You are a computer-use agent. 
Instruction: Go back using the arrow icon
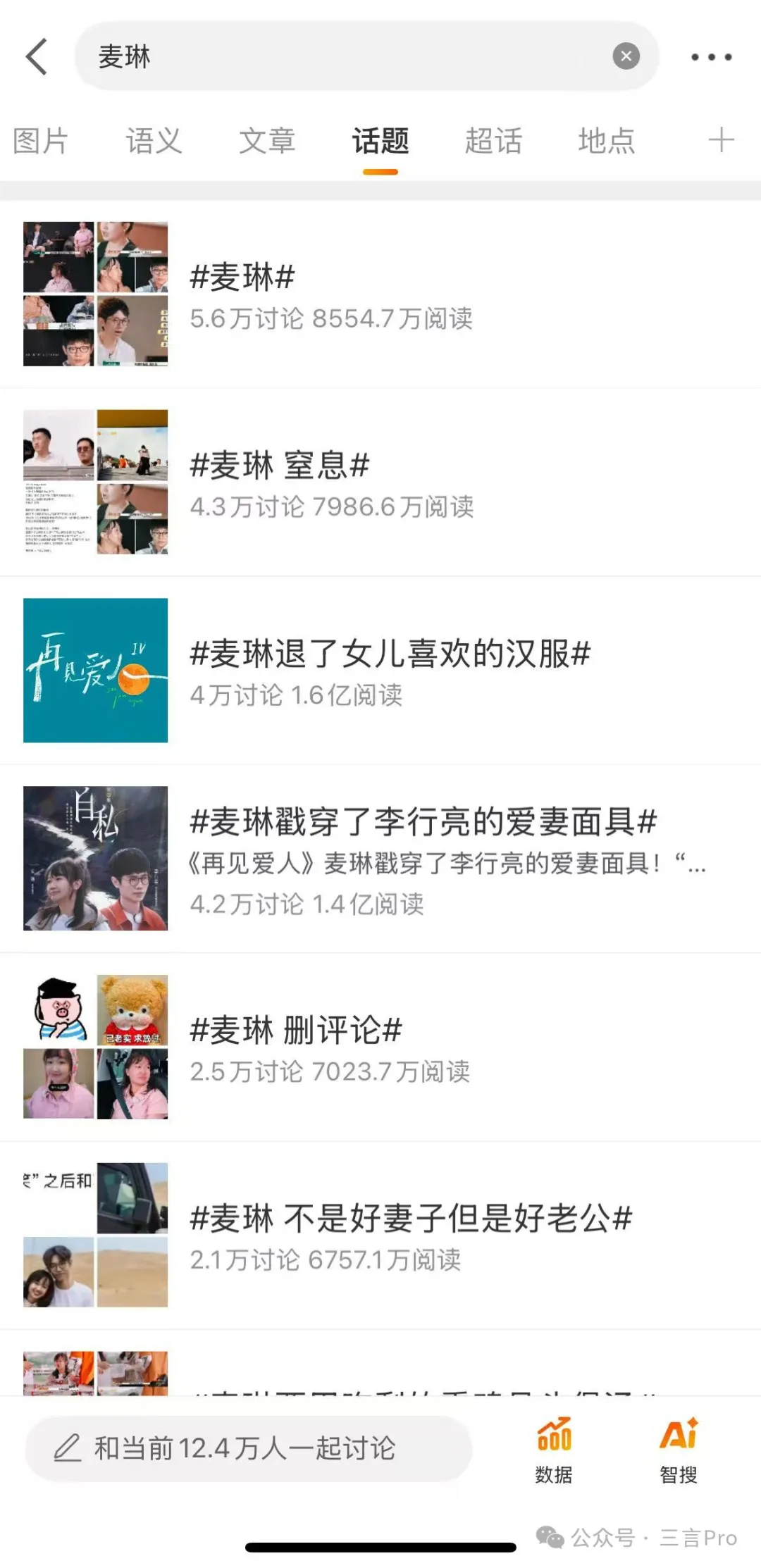pos(37,56)
